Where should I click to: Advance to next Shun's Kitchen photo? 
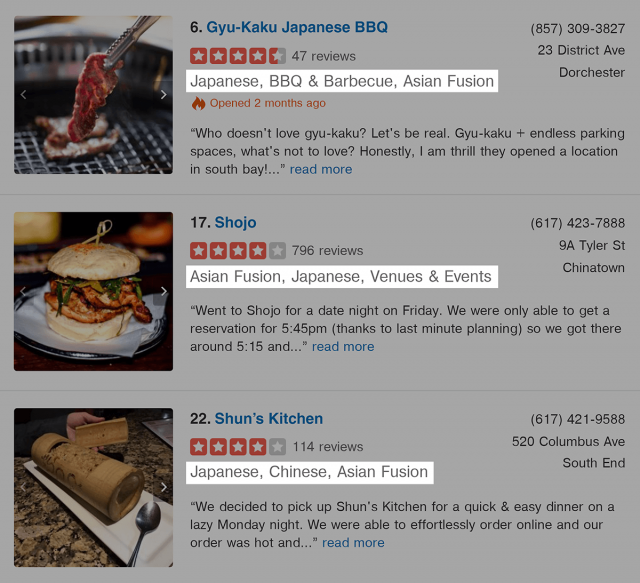click(x=164, y=487)
